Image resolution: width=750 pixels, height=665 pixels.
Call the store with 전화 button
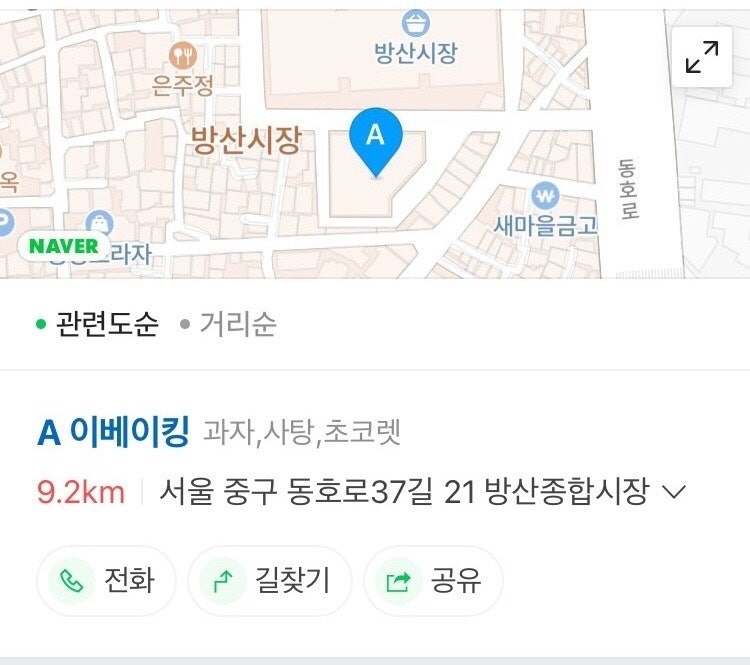coord(107,581)
